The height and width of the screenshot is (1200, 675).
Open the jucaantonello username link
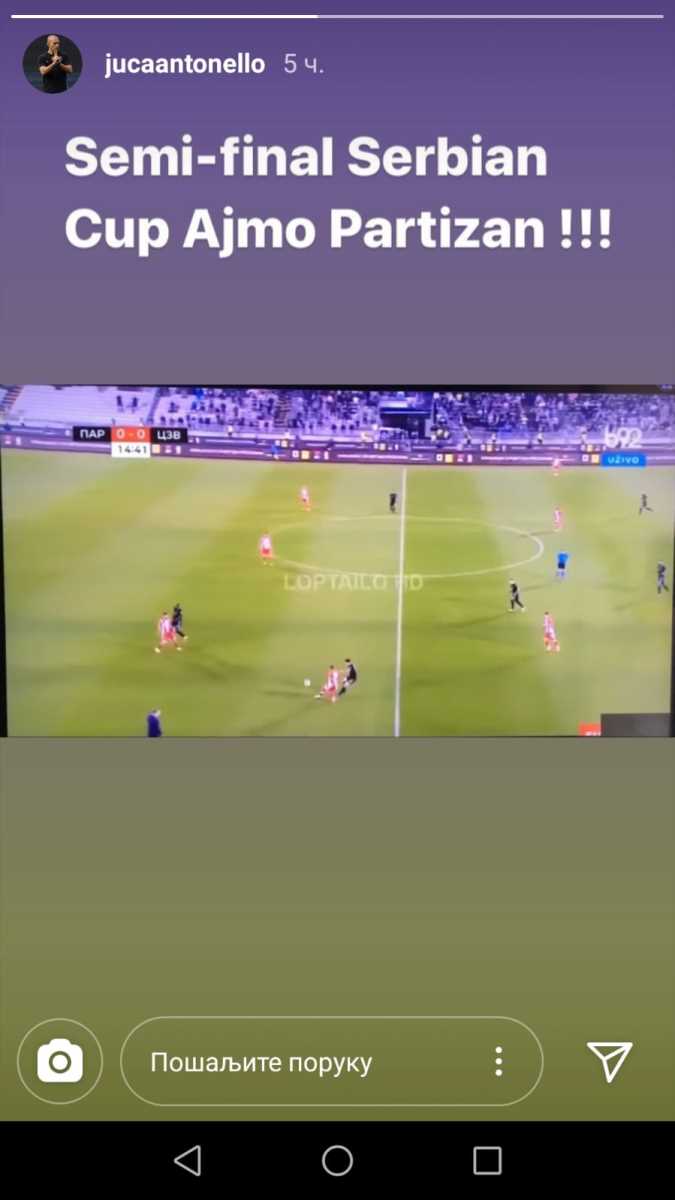pos(185,65)
